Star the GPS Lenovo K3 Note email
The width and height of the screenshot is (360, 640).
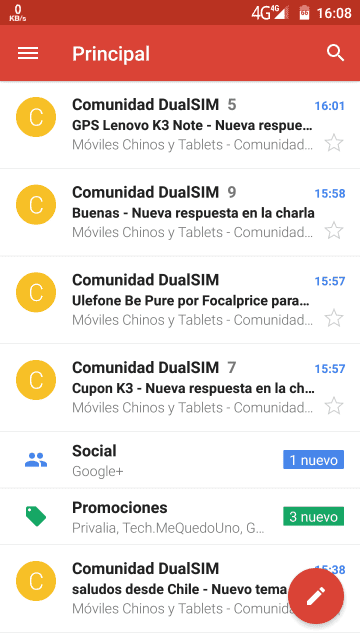click(334, 143)
